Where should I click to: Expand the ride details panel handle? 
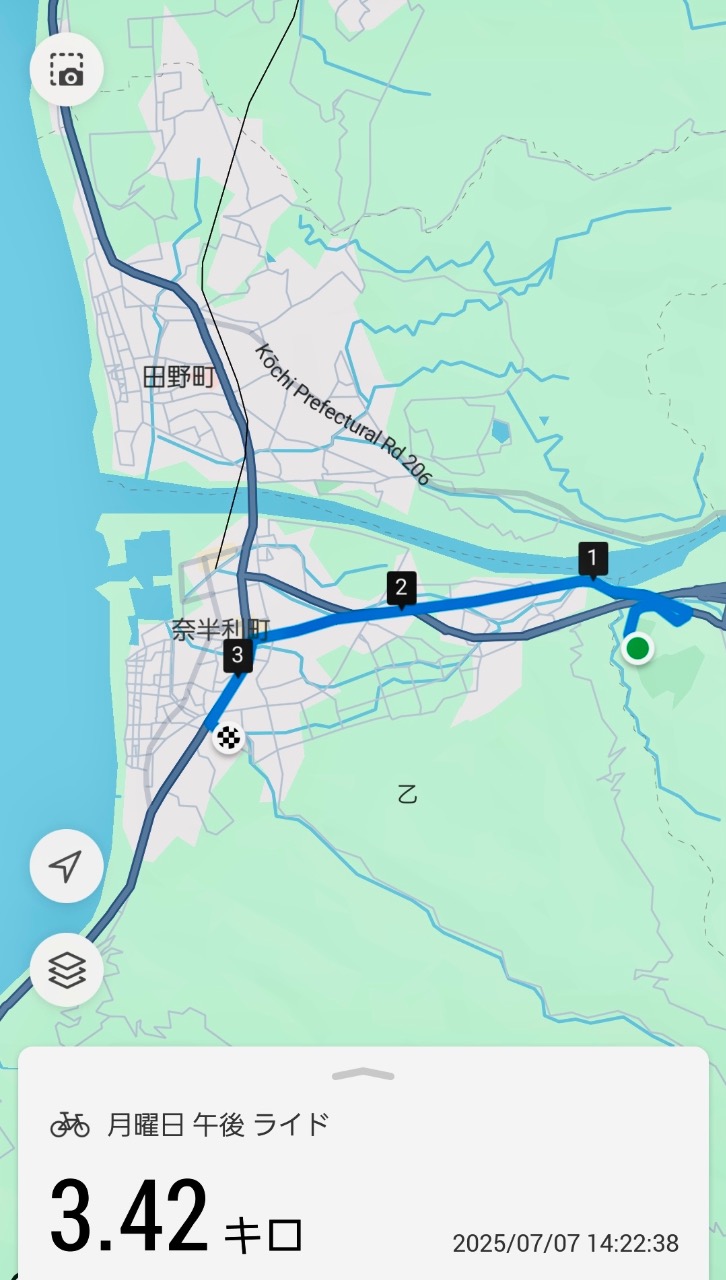(363, 1075)
